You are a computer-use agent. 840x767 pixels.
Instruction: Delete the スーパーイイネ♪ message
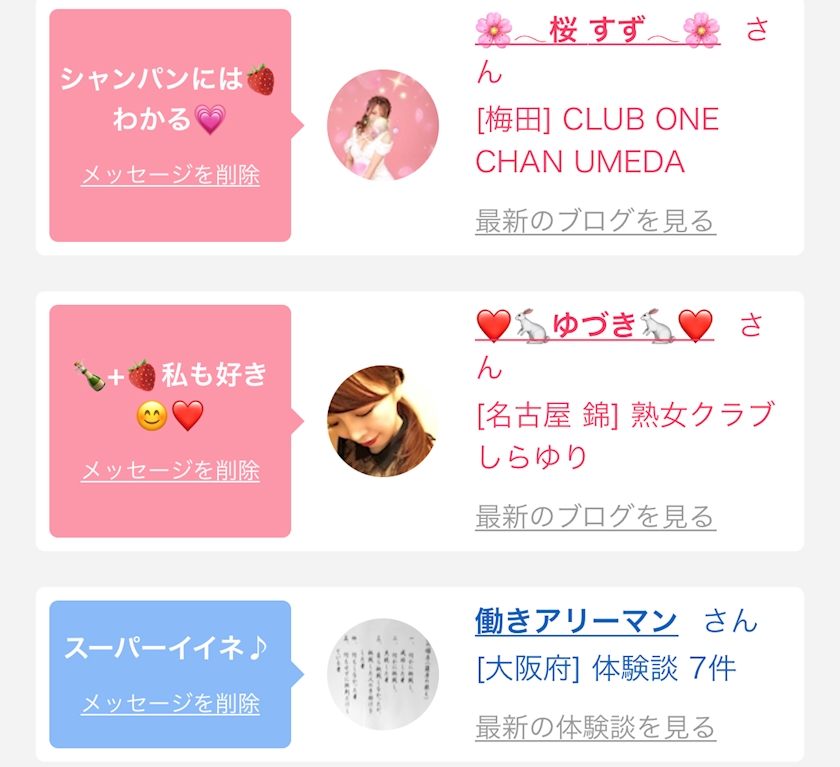coord(170,703)
